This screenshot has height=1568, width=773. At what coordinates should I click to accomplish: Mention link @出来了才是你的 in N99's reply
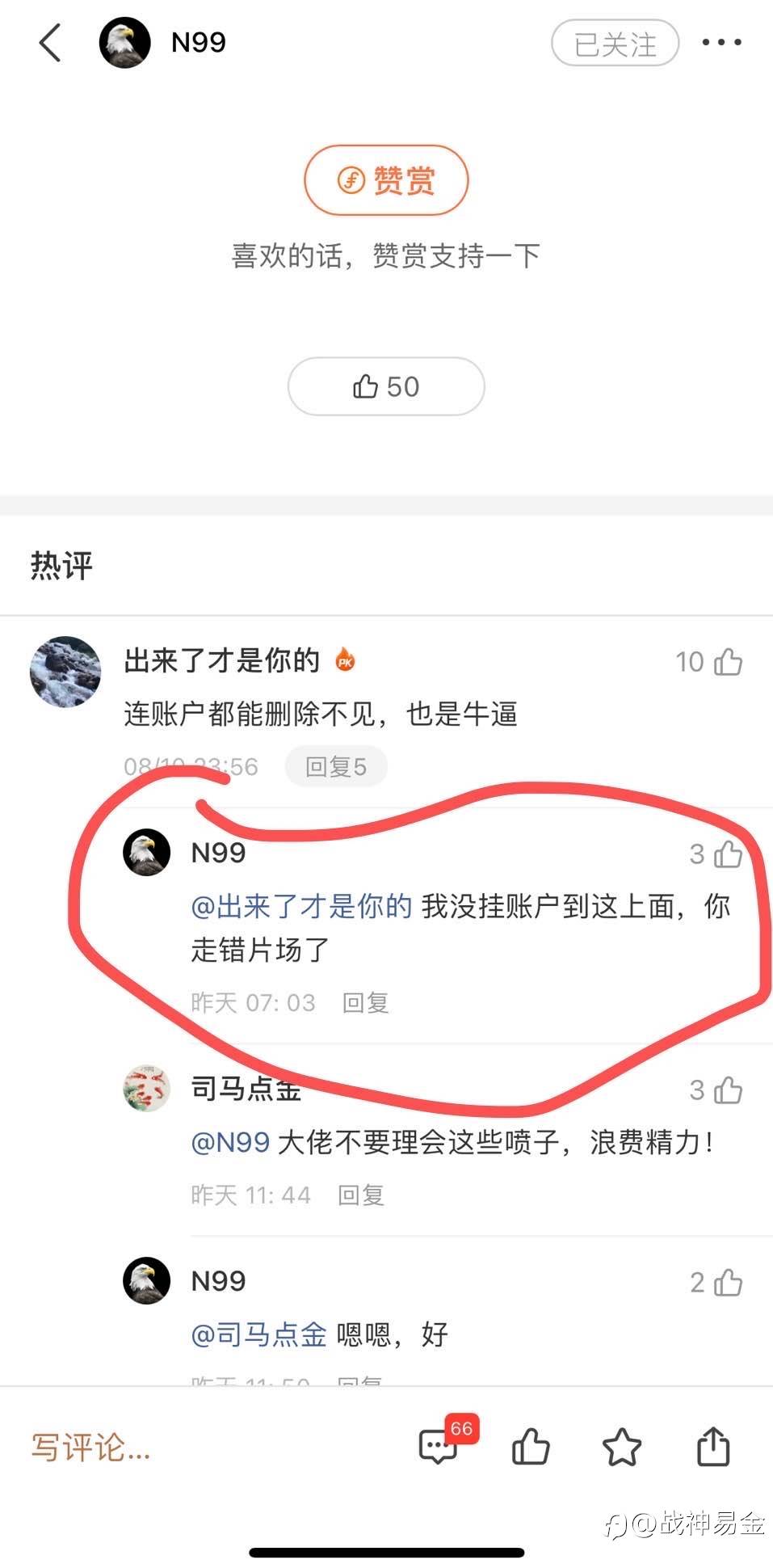[x=301, y=907]
